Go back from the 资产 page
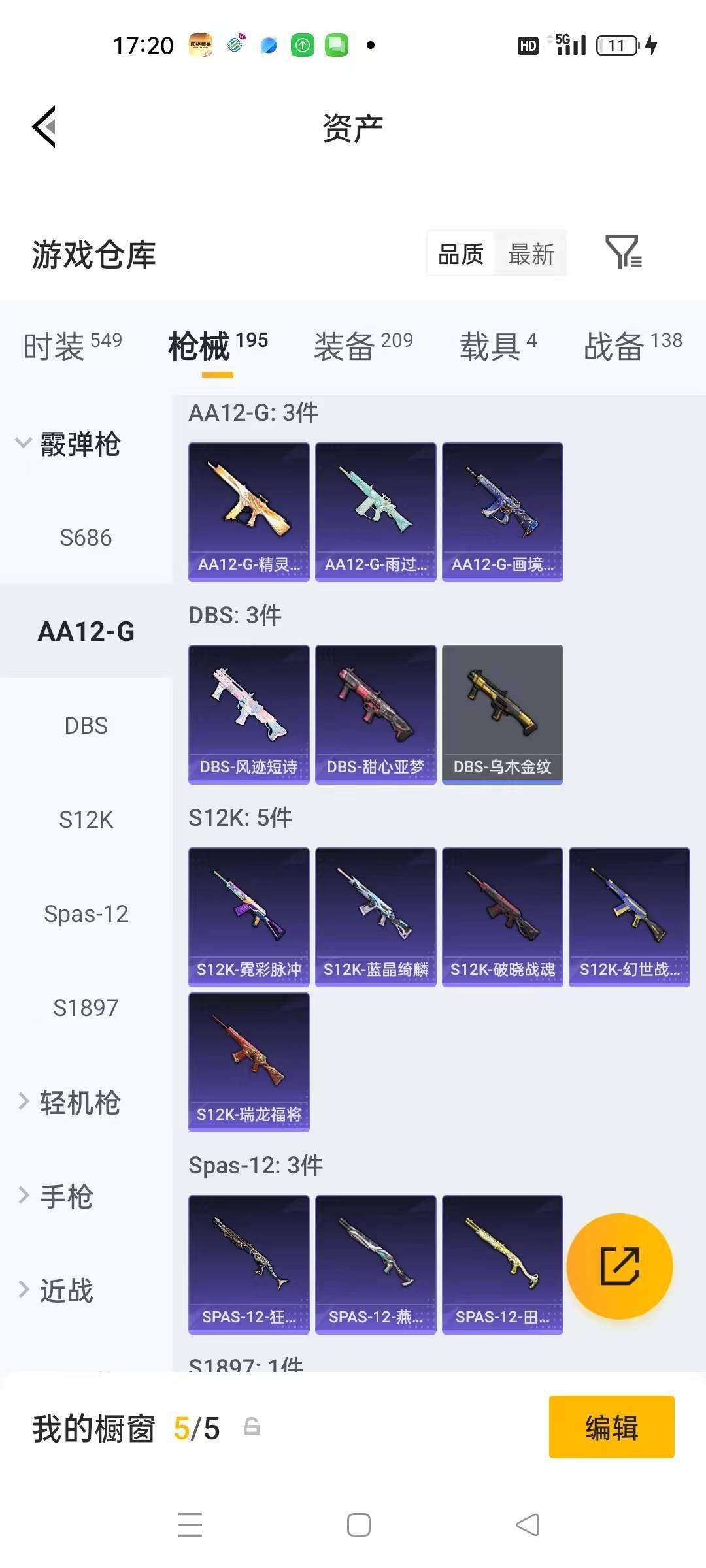This screenshot has height=1568, width=706. tap(44, 127)
